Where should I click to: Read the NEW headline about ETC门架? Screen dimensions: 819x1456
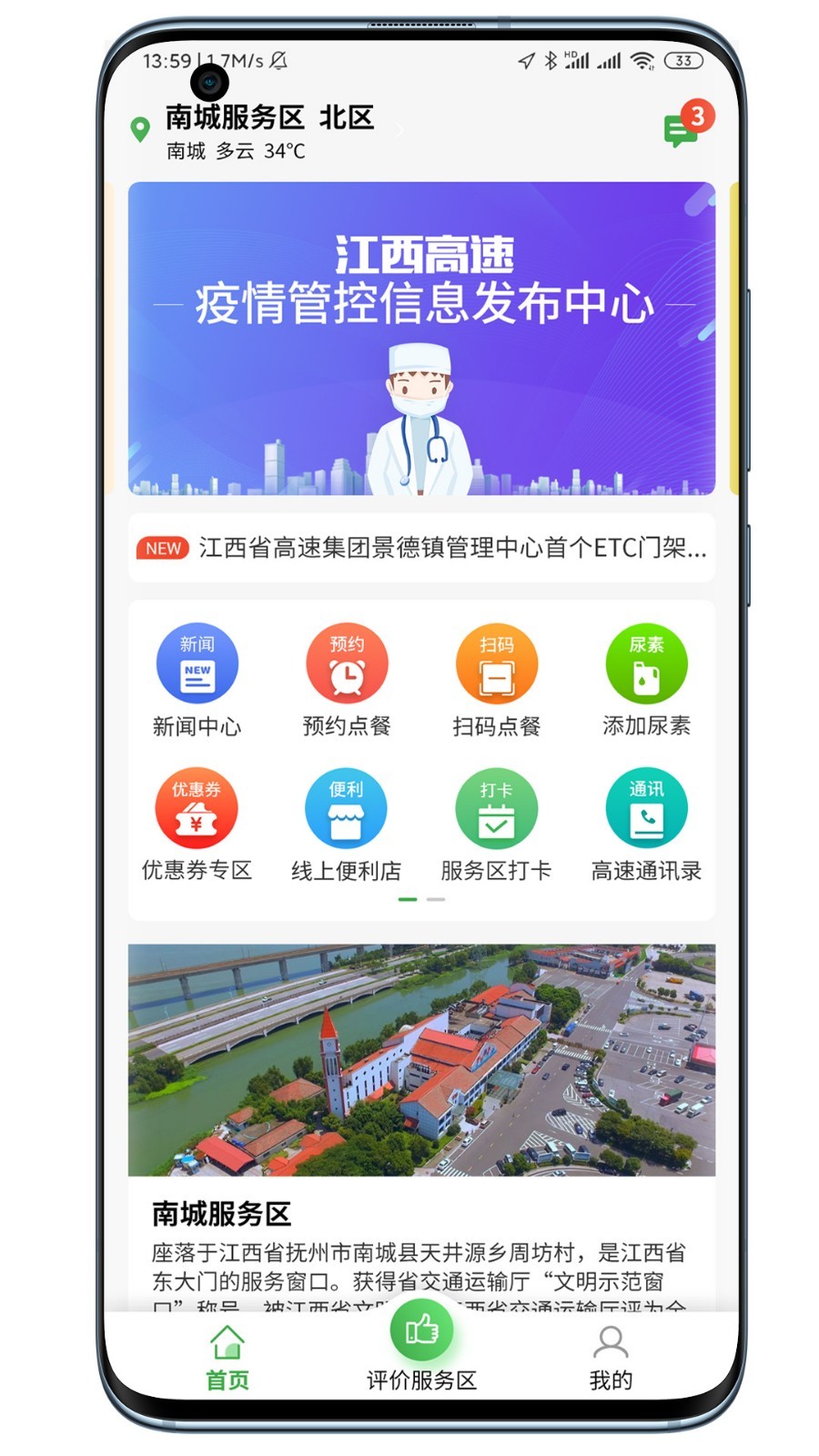pos(421,548)
